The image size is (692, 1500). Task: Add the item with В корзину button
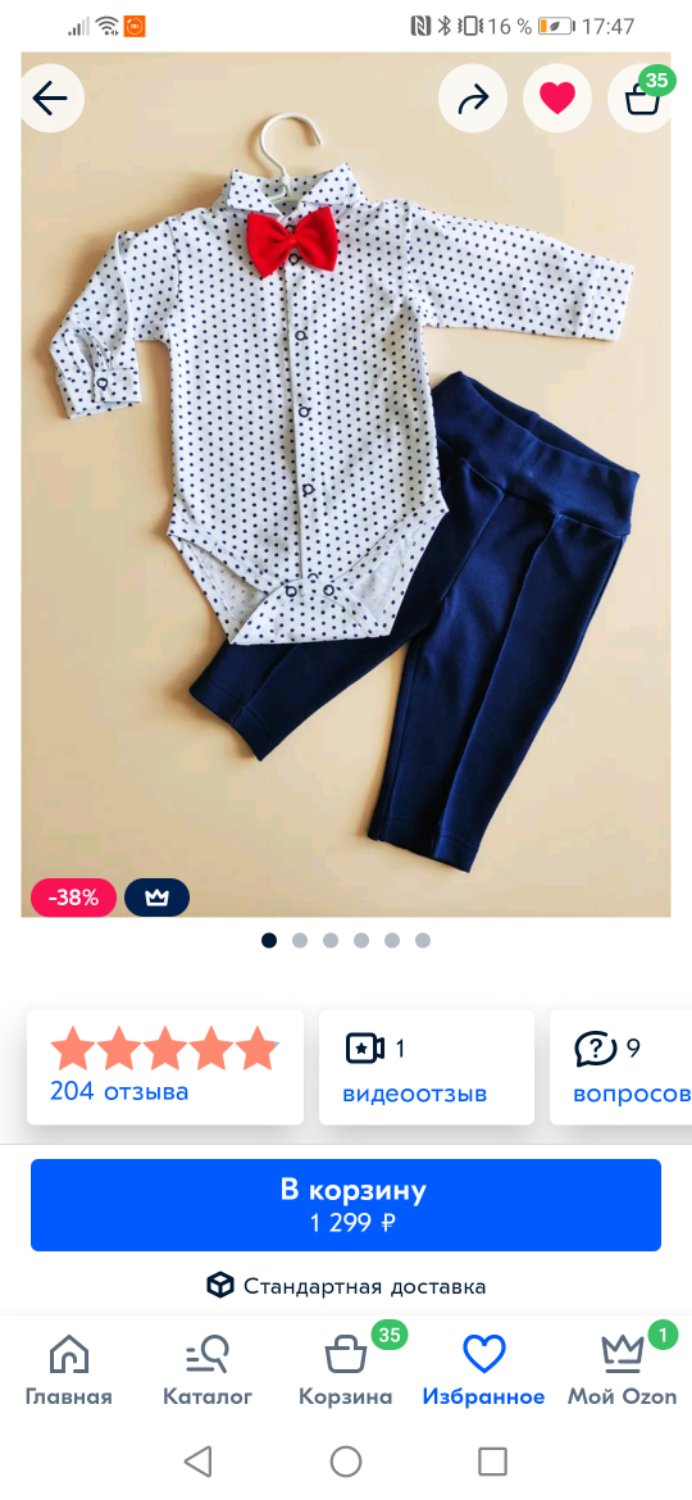click(346, 1205)
